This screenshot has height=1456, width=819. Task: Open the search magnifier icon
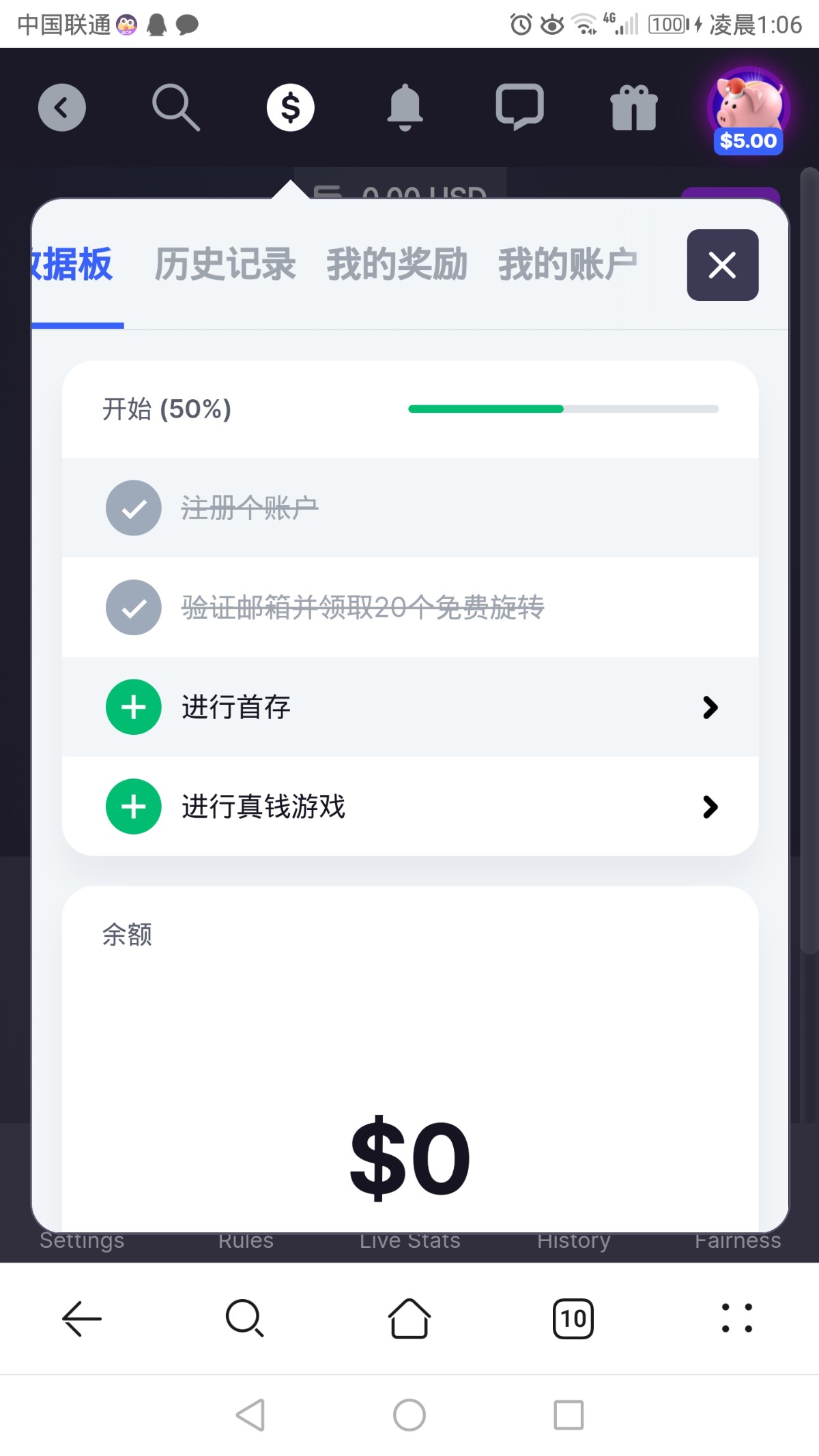click(175, 107)
